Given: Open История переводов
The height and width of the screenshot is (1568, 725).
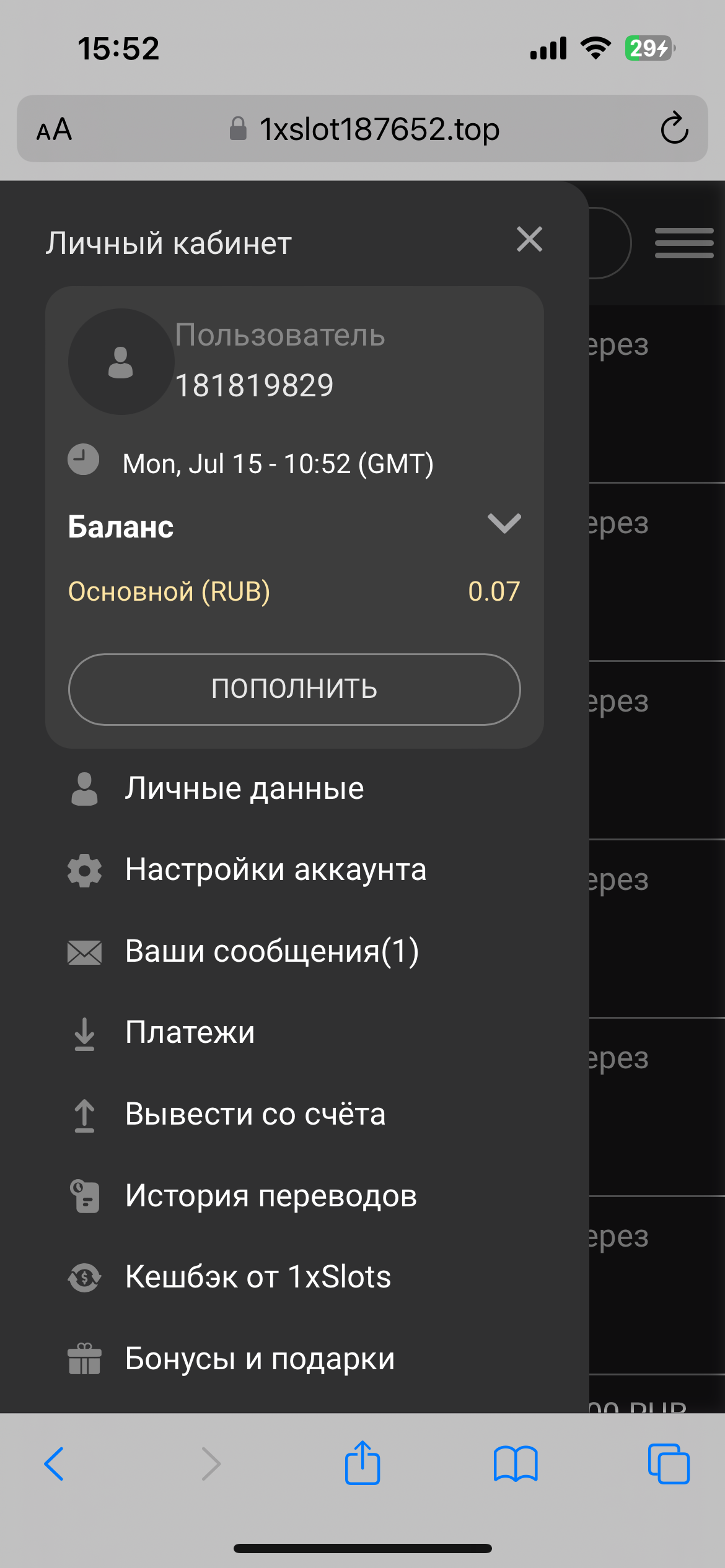Looking at the screenshot, I should (271, 1196).
